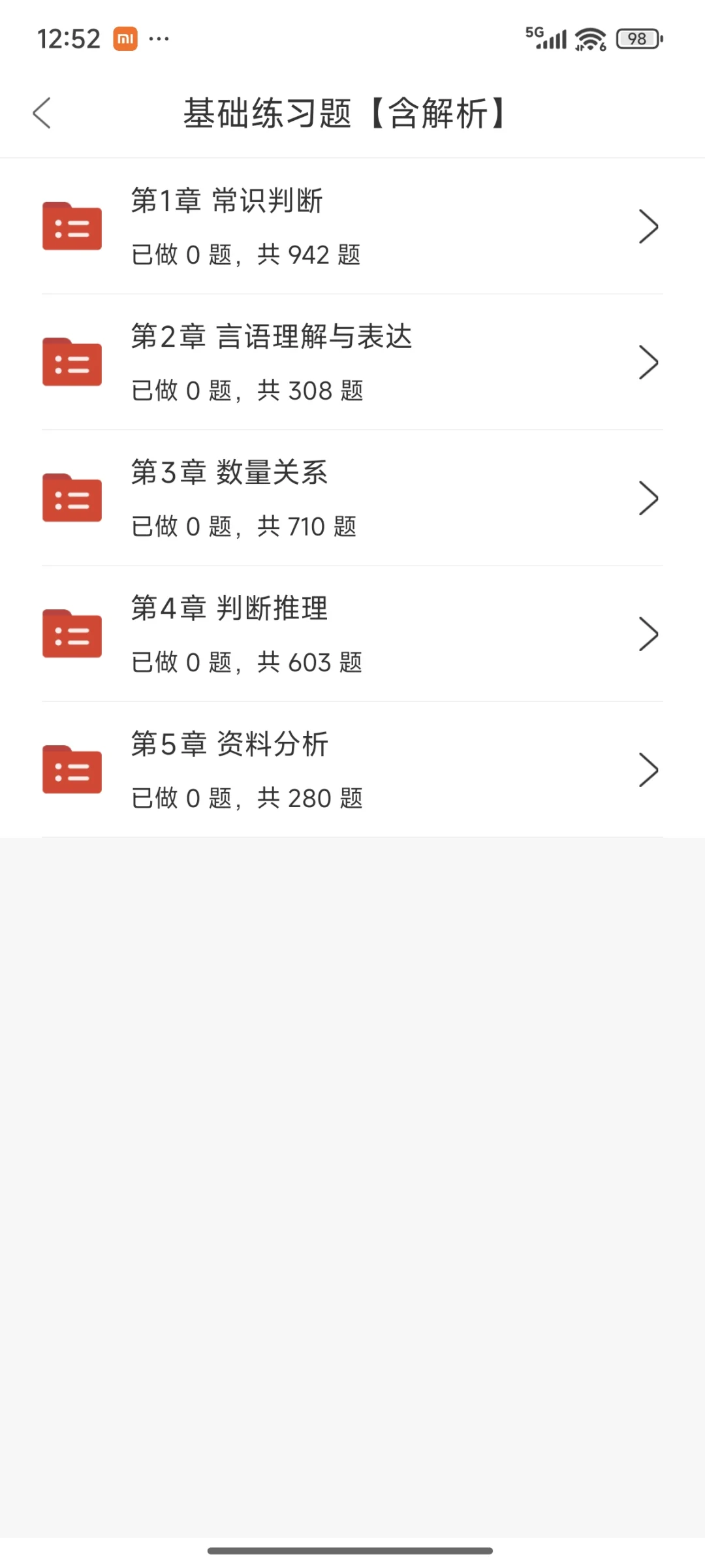The image size is (705, 1568).
Task: Open 第2章 言语理解与表达
Action: [352, 362]
